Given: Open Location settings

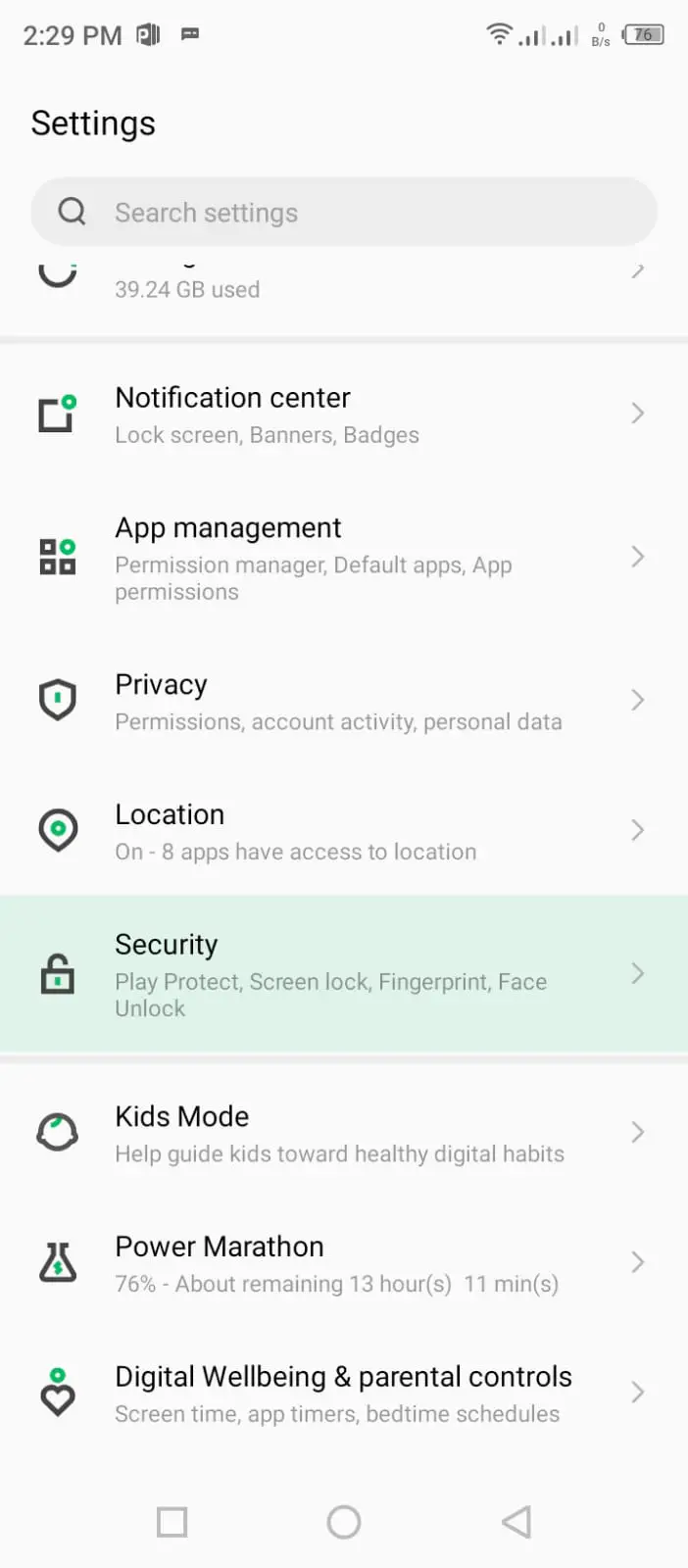Looking at the screenshot, I should pos(344,831).
